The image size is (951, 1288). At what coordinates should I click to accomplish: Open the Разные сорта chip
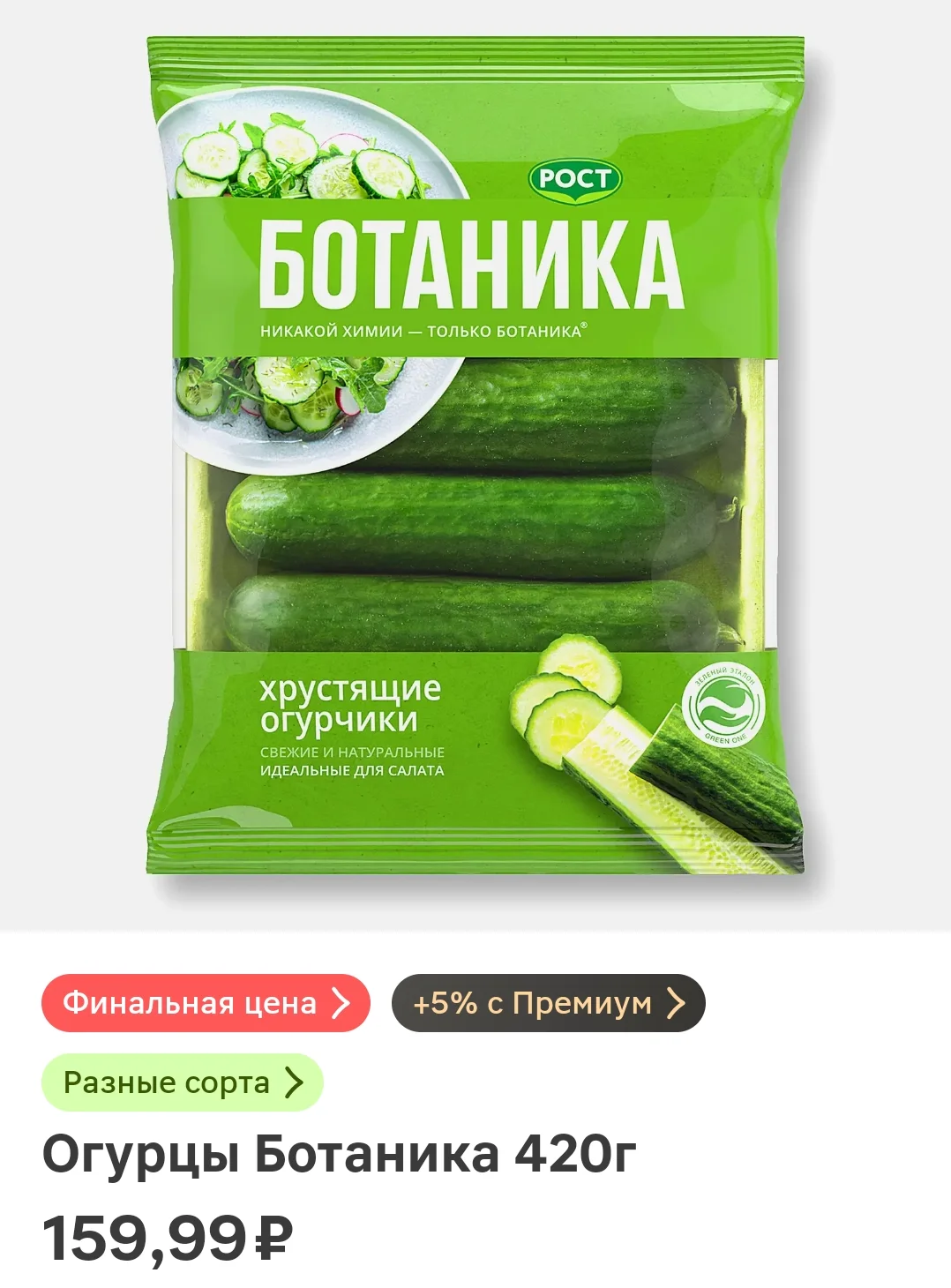183,1082
